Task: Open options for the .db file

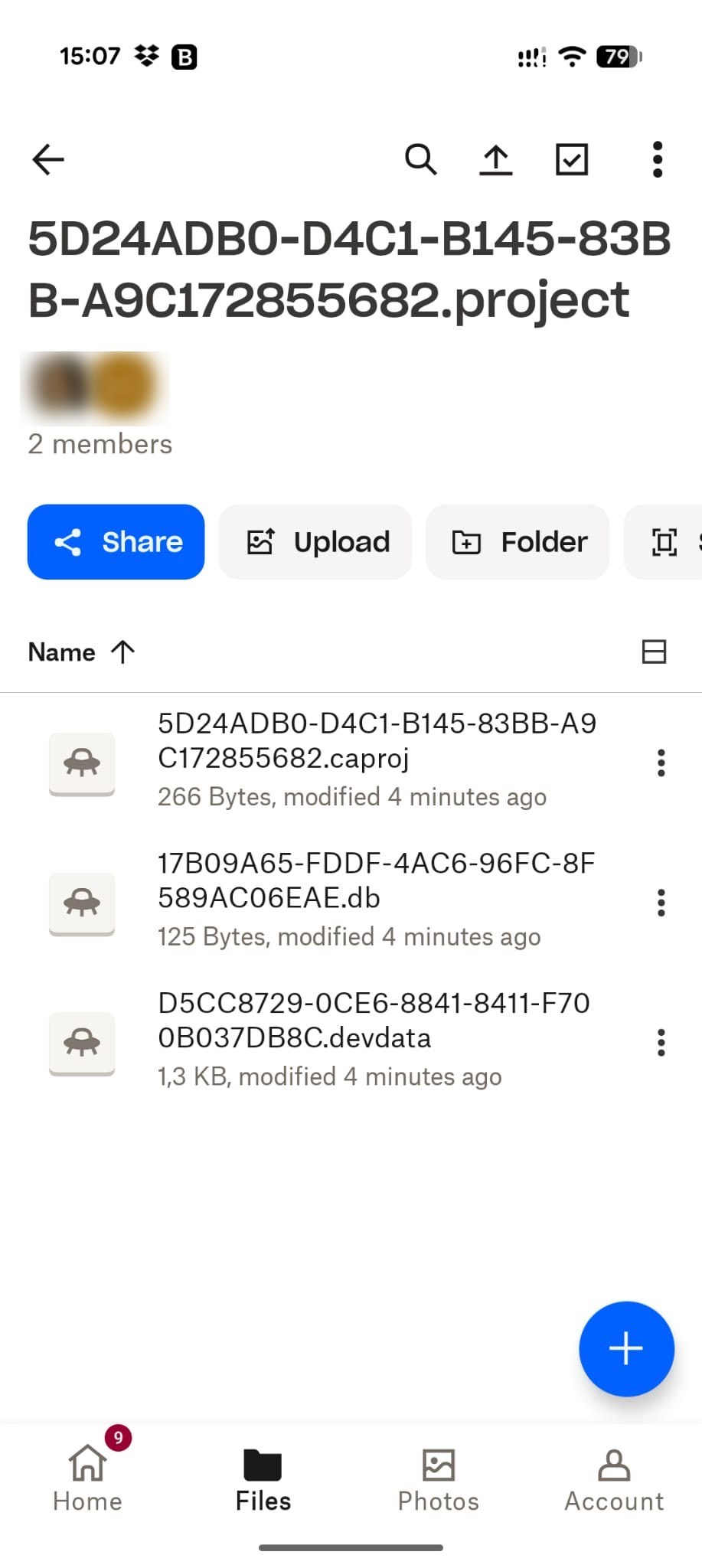Action: [661, 903]
